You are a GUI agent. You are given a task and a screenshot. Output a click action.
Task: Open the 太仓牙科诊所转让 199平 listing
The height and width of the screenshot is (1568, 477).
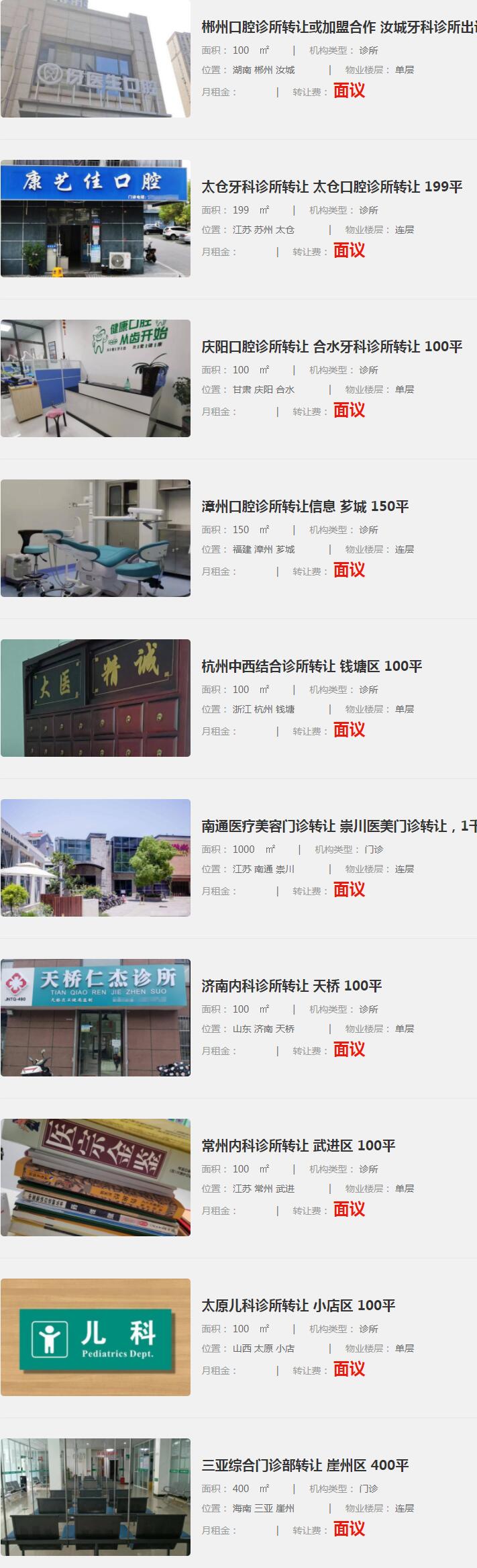click(331, 187)
